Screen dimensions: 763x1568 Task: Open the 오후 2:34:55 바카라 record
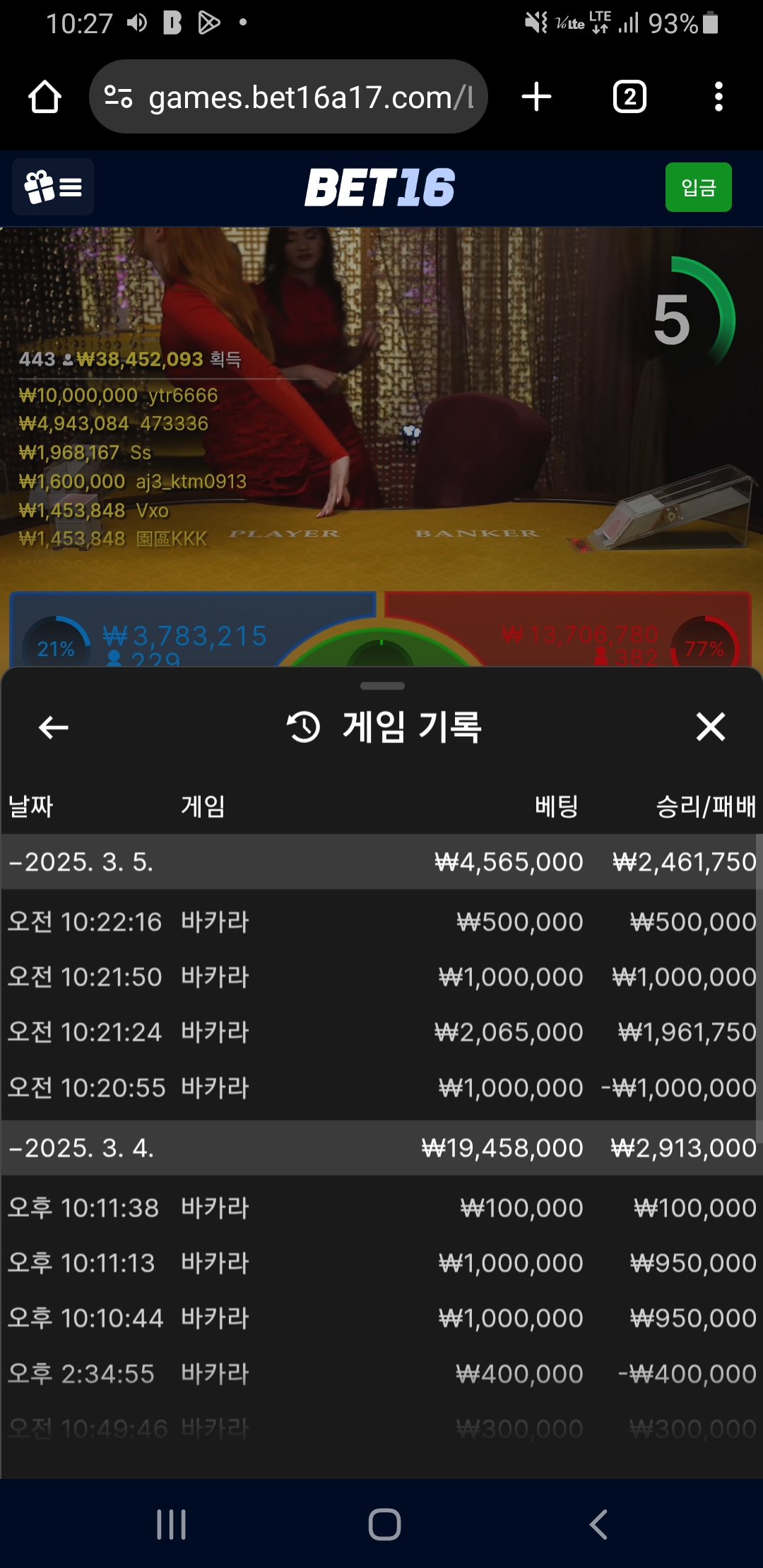tap(381, 1374)
